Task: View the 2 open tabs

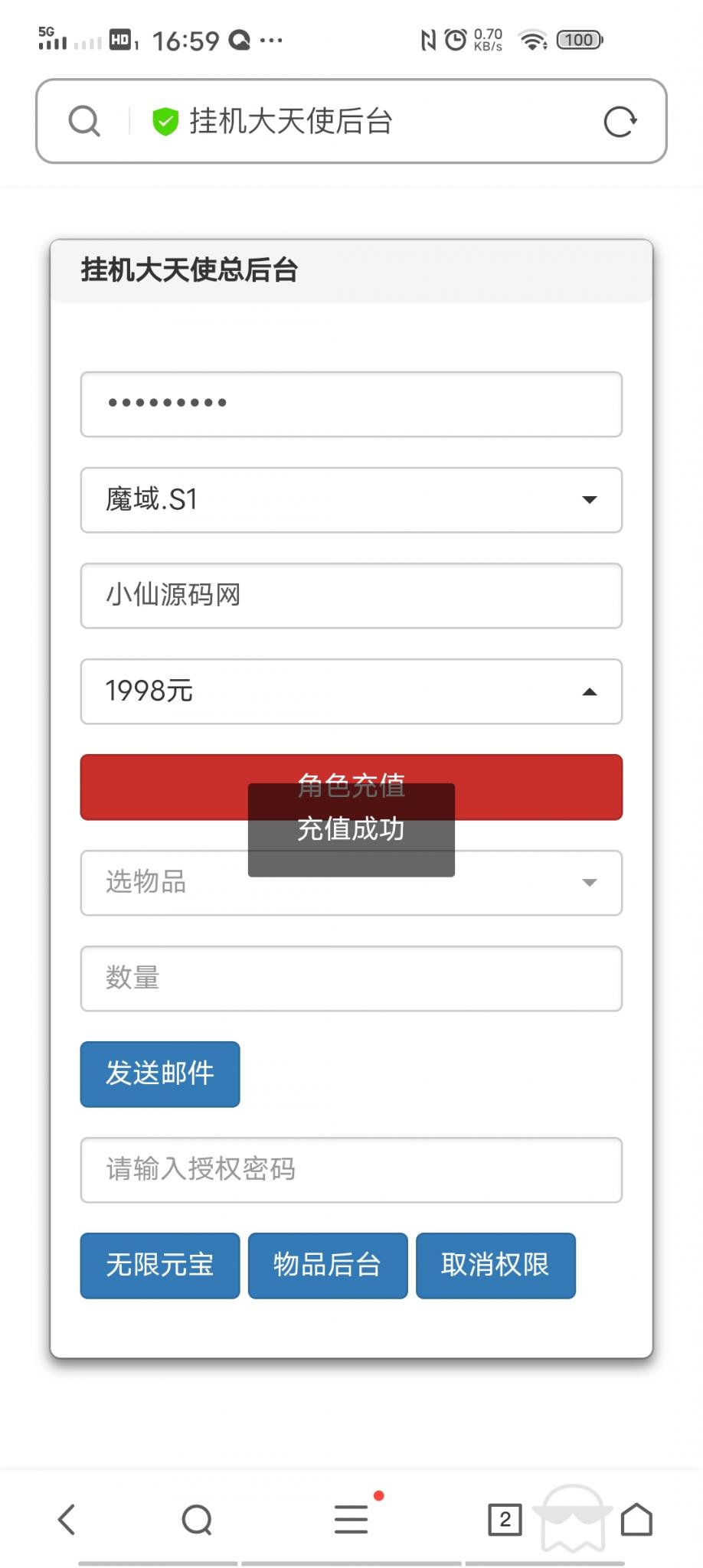Action: click(x=505, y=1520)
